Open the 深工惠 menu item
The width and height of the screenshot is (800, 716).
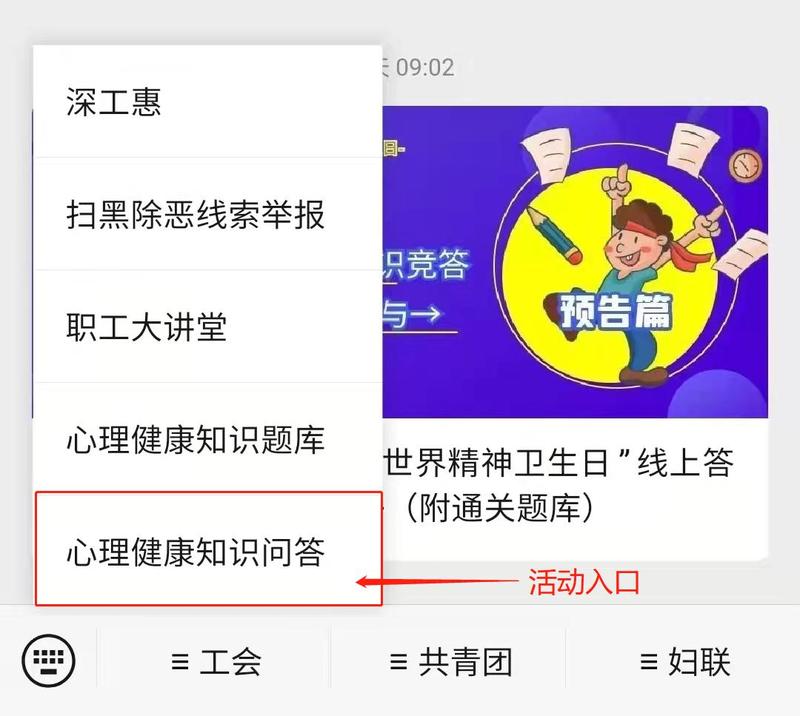(x=207, y=101)
